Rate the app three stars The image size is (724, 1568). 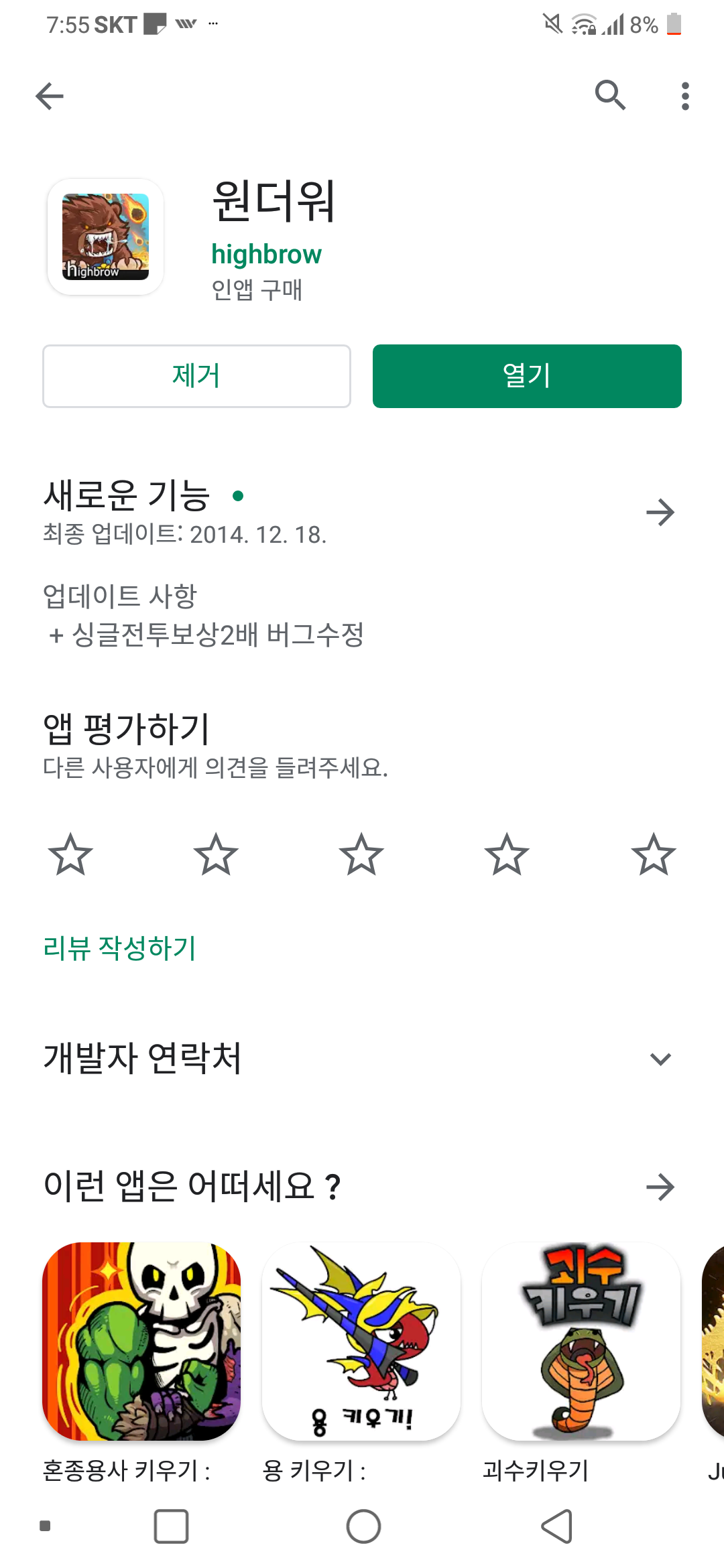pos(361,855)
